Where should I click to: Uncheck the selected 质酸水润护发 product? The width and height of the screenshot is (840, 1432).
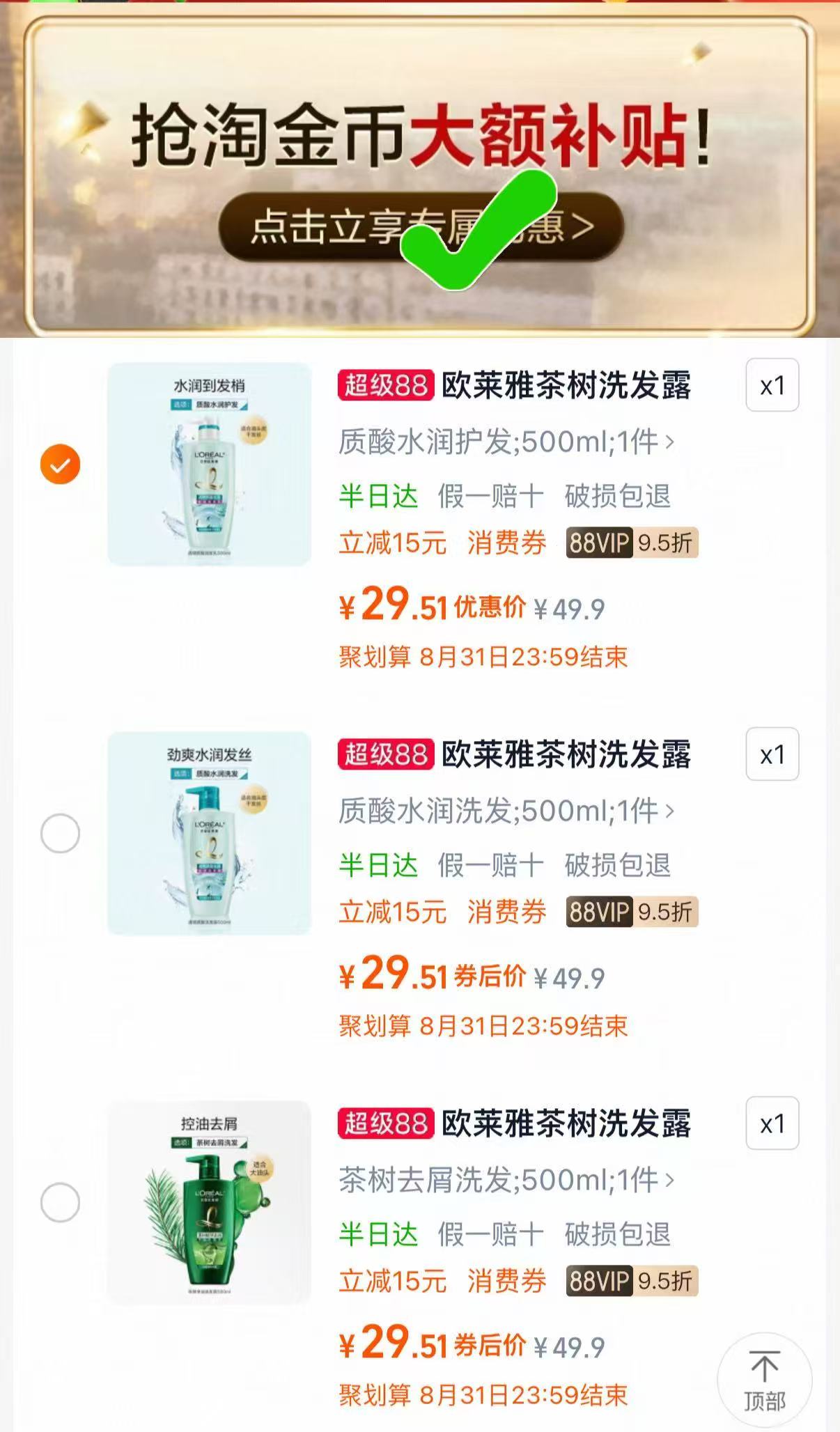(x=60, y=463)
